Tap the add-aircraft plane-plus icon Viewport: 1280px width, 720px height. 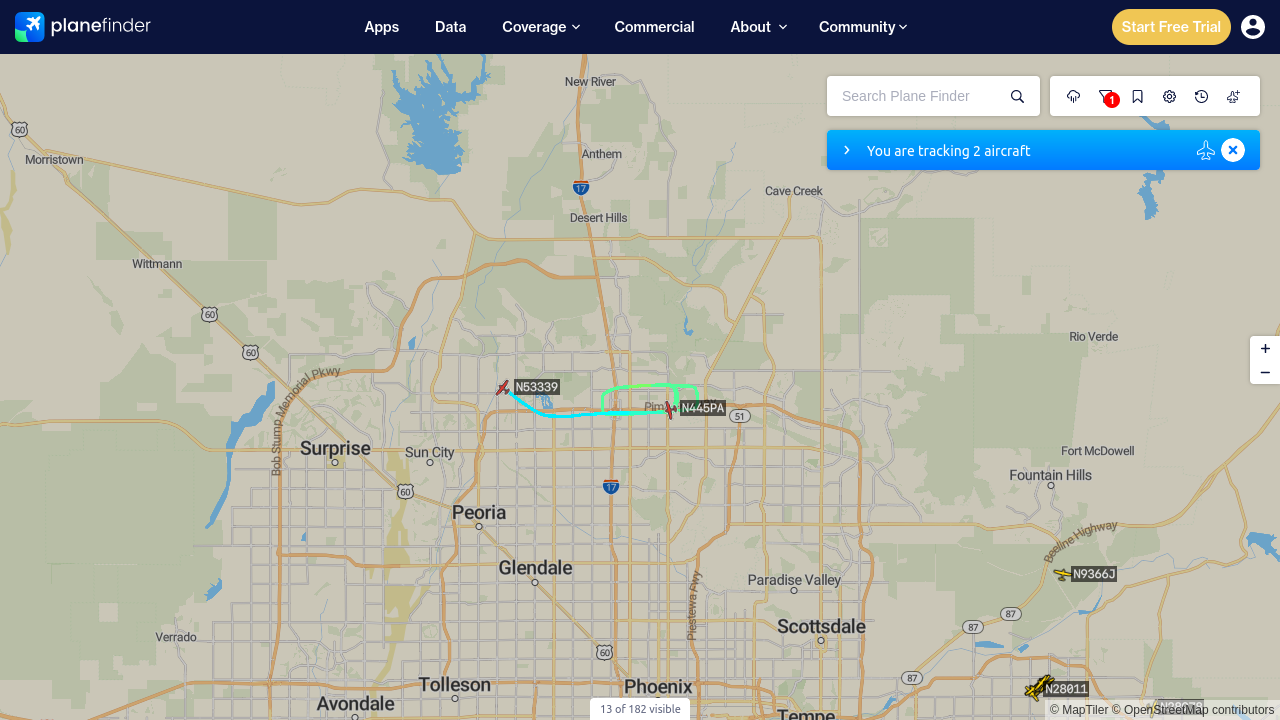[1234, 96]
